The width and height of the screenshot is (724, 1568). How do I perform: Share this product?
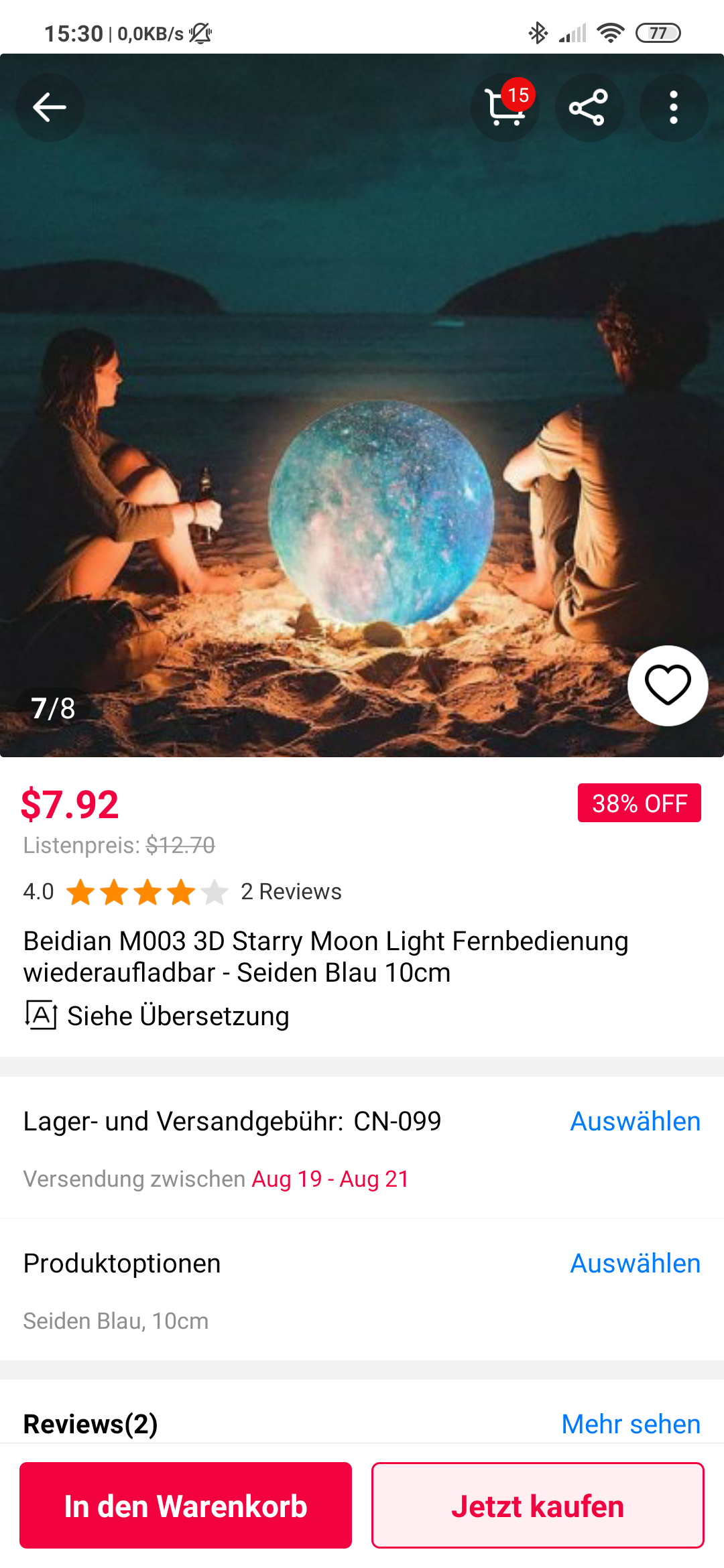[589, 107]
